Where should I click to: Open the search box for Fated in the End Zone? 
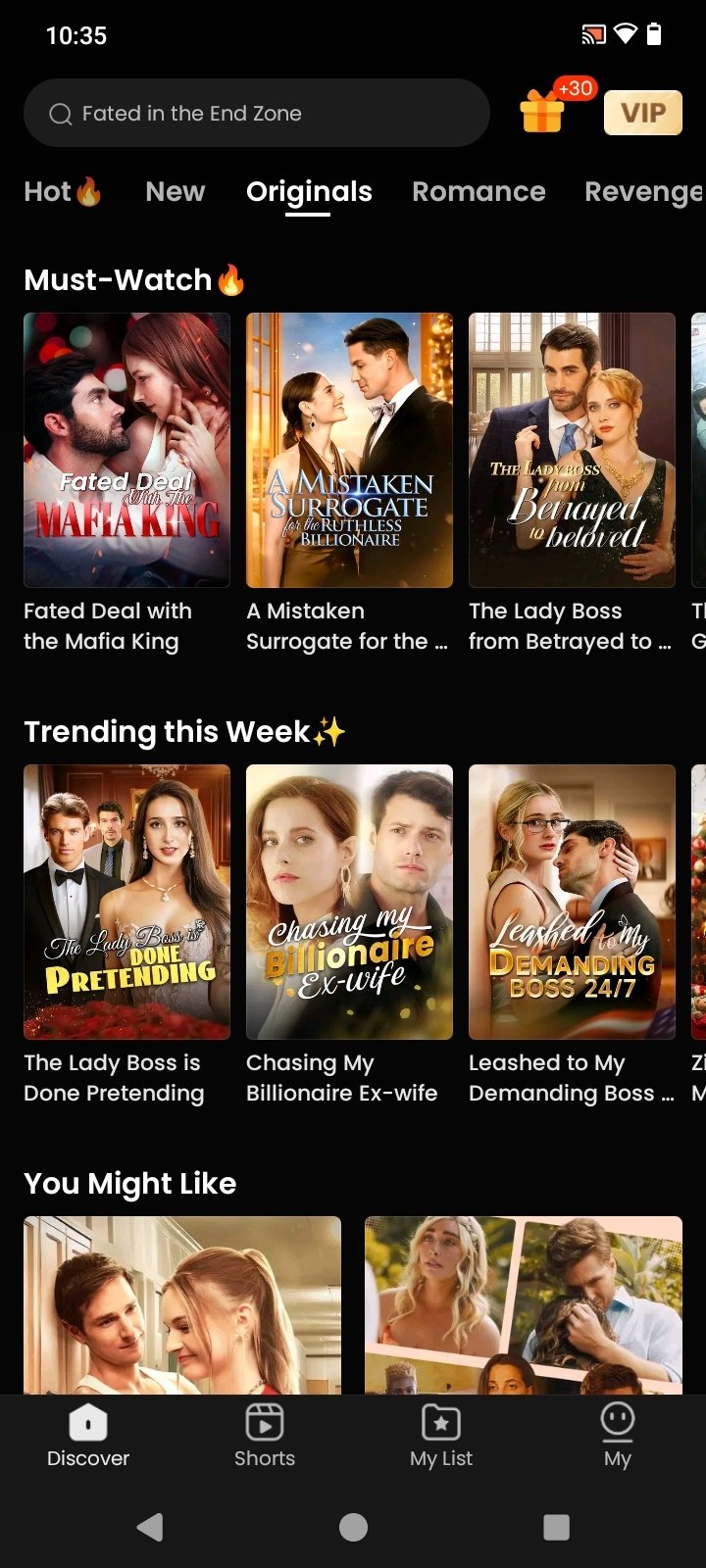tap(255, 114)
